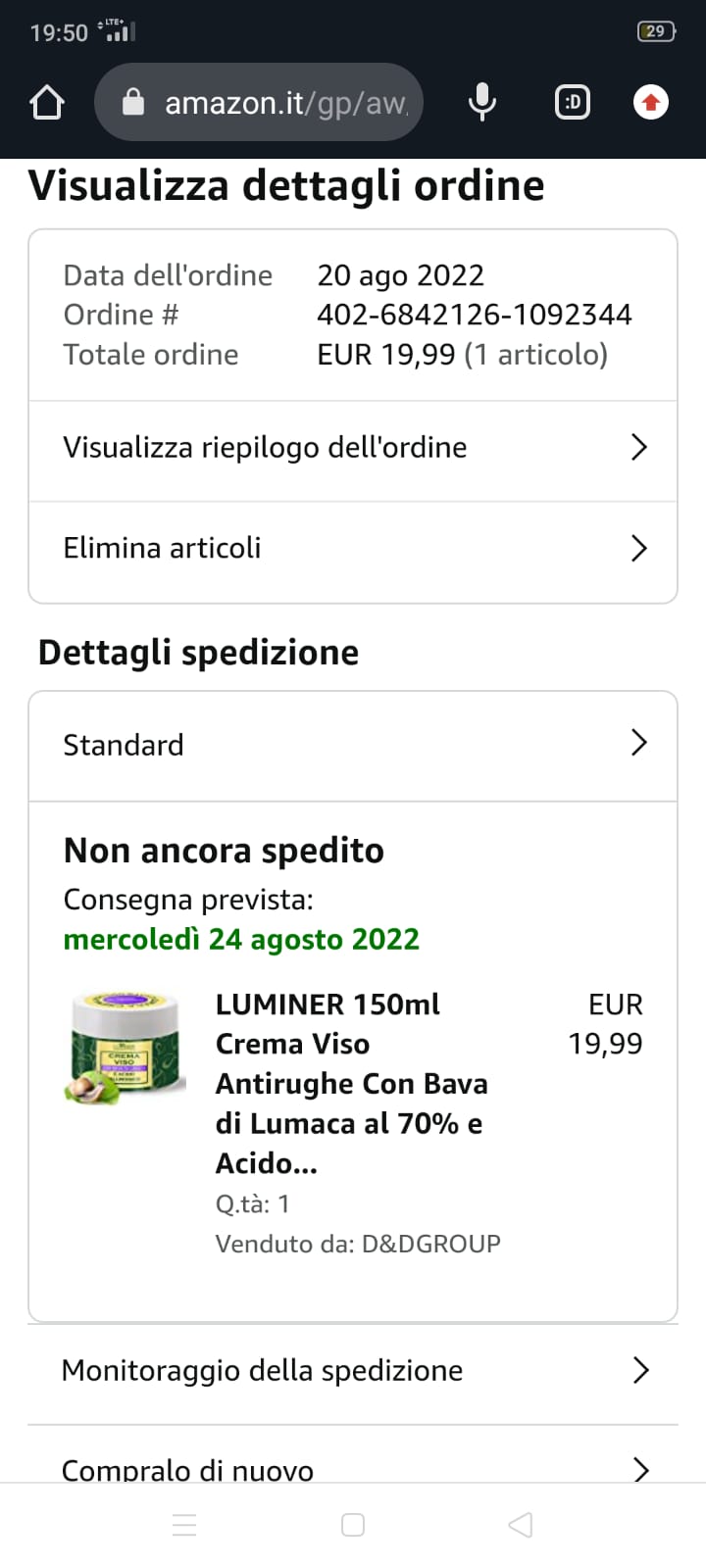Viewport: 706px width, 1568px height.
Task: Go back with the system back button
Action: coord(521,1525)
